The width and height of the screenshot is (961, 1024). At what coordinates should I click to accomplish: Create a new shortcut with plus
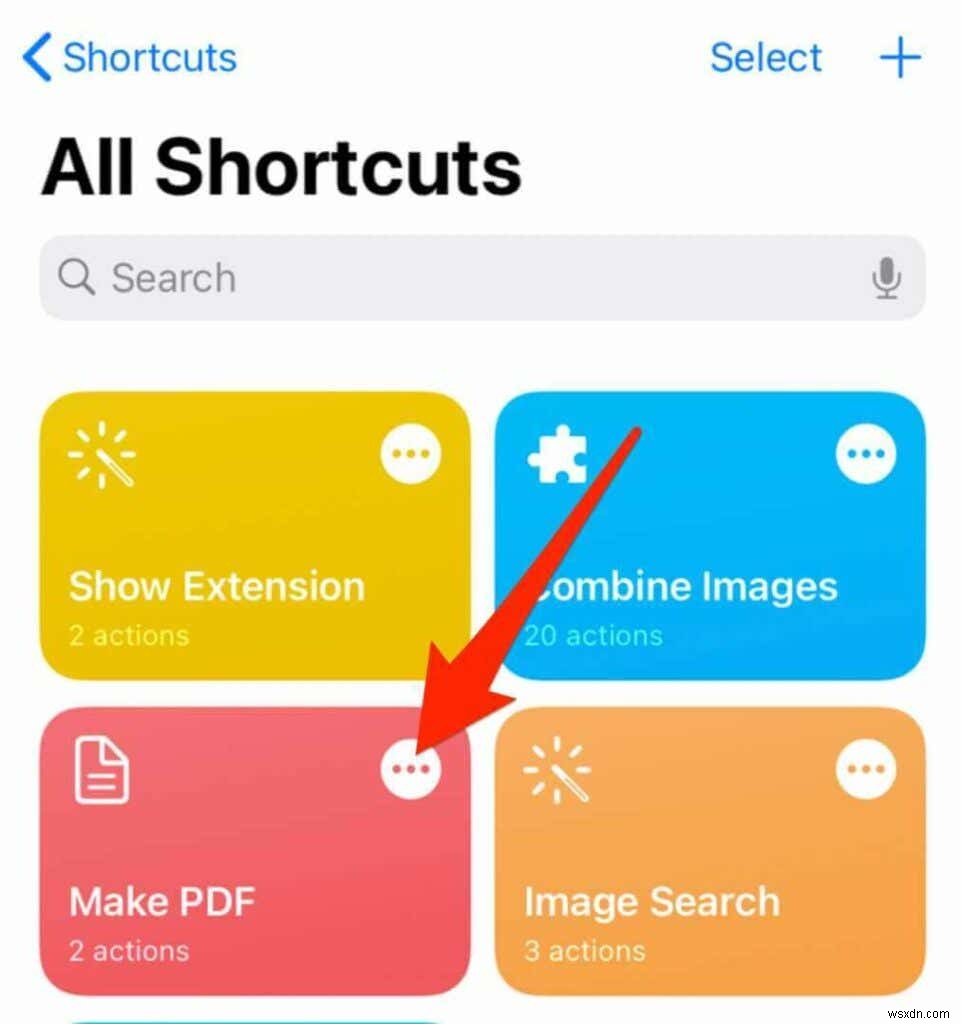[x=900, y=57]
